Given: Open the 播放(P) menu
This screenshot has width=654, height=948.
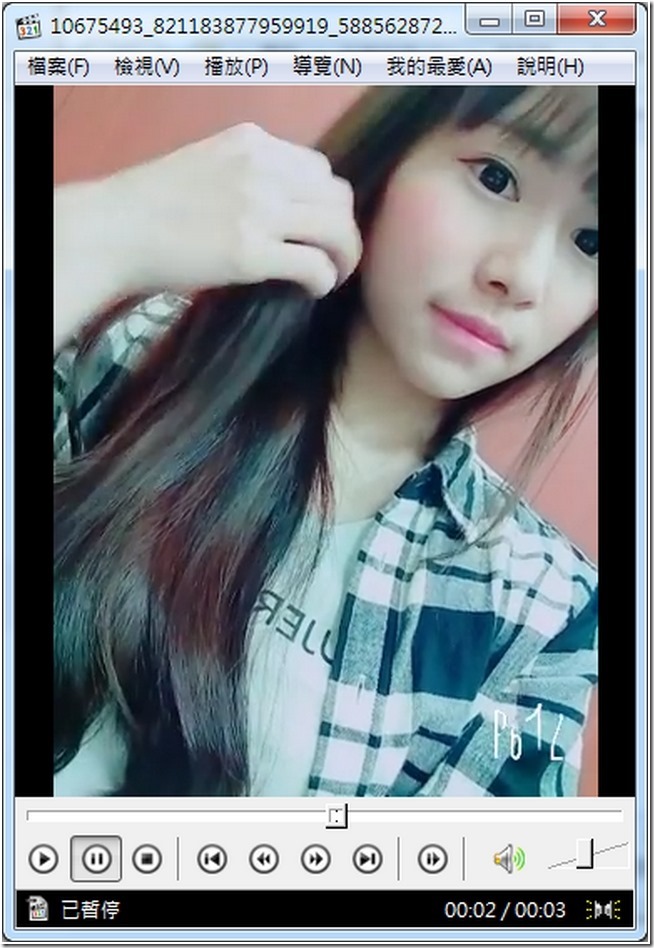Looking at the screenshot, I should pyautogui.click(x=236, y=67).
